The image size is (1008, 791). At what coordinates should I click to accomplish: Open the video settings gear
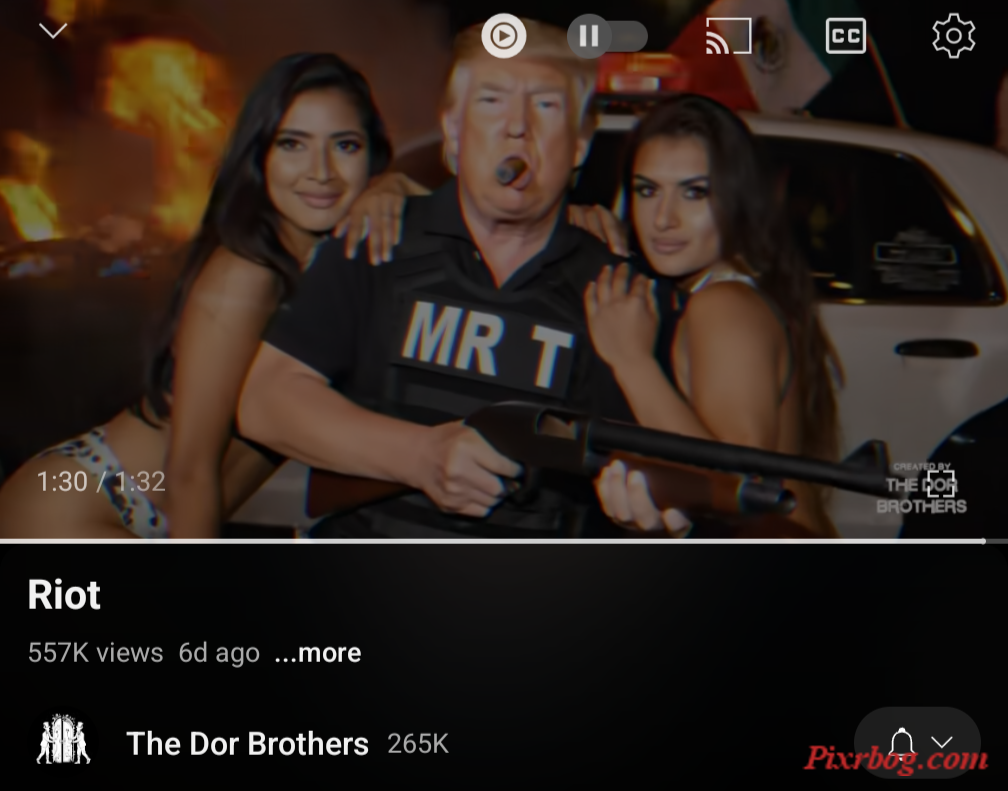tap(953, 36)
